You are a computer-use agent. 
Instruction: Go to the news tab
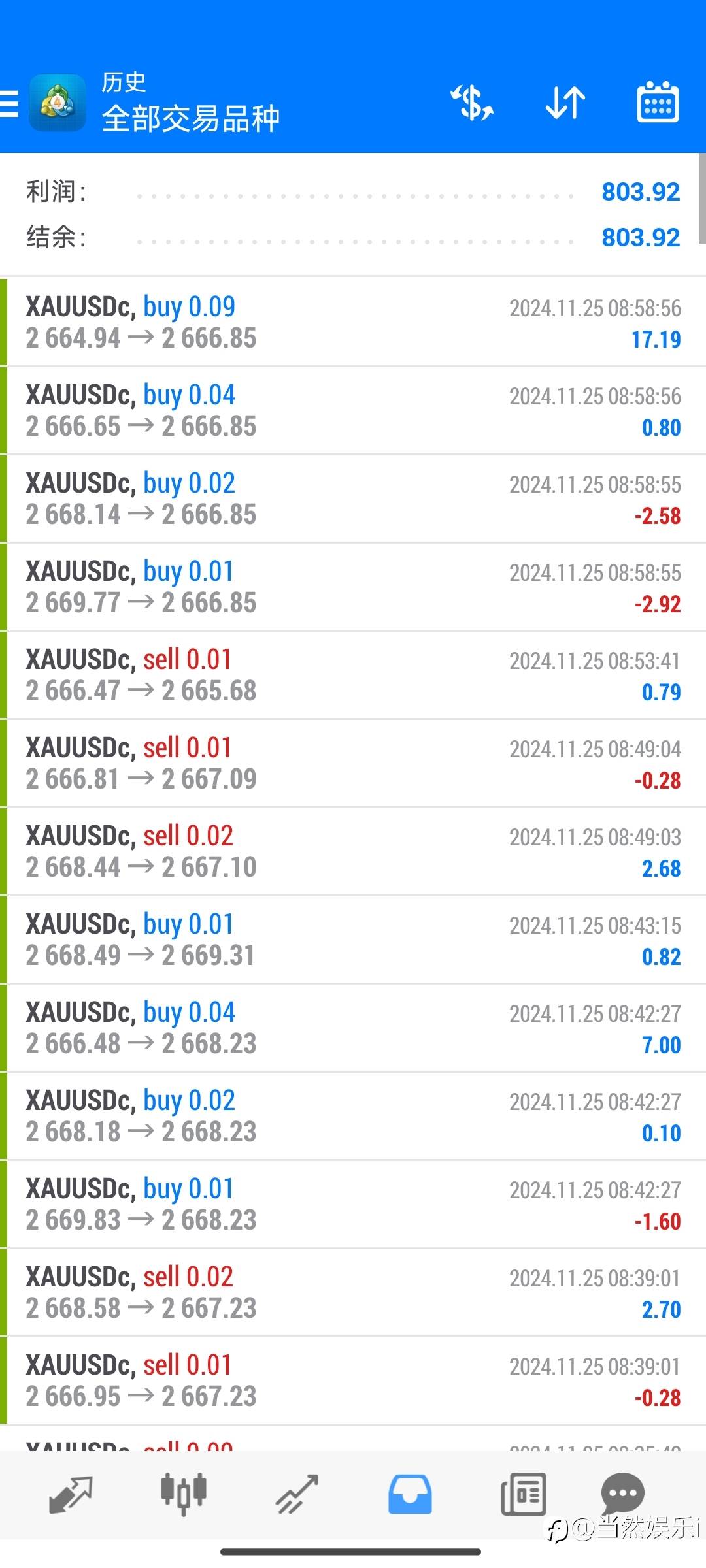click(x=523, y=1494)
